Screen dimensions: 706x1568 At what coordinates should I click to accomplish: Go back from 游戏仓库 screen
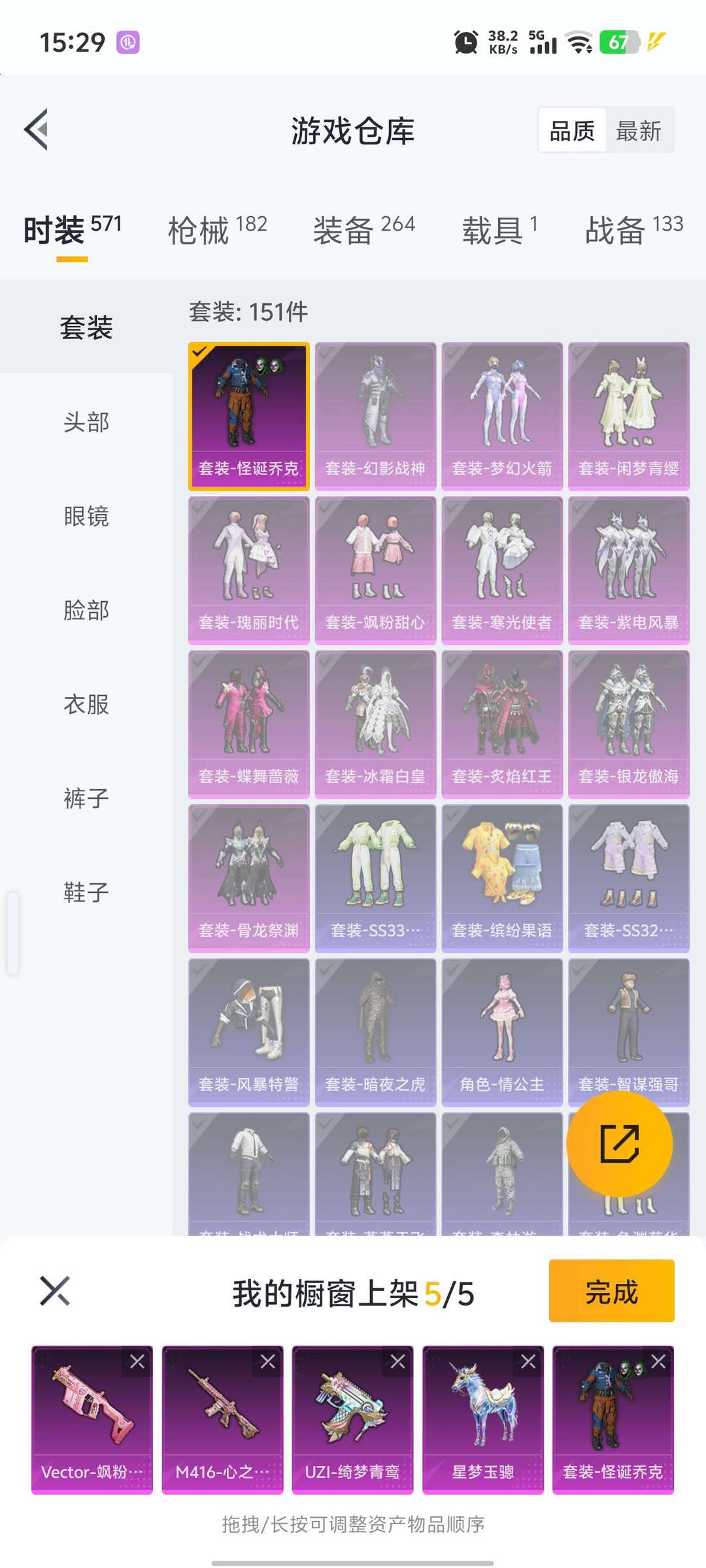tap(37, 129)
